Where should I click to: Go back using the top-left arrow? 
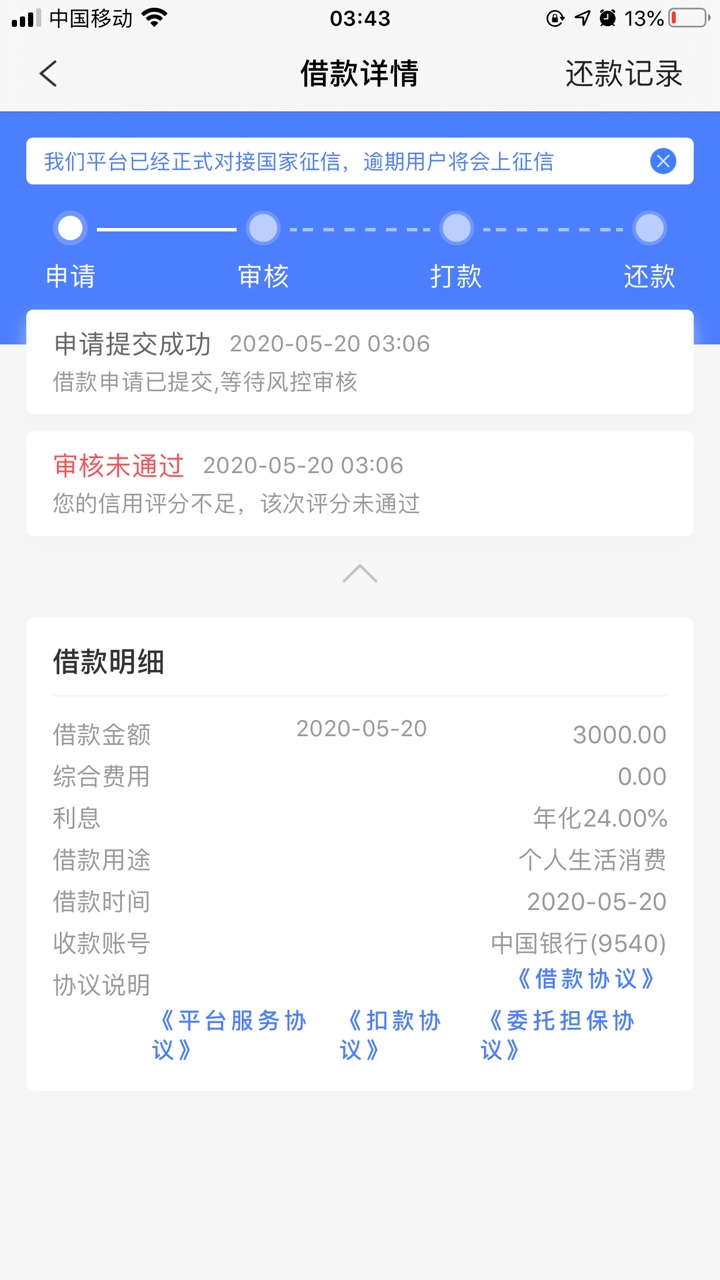(48, 73)
